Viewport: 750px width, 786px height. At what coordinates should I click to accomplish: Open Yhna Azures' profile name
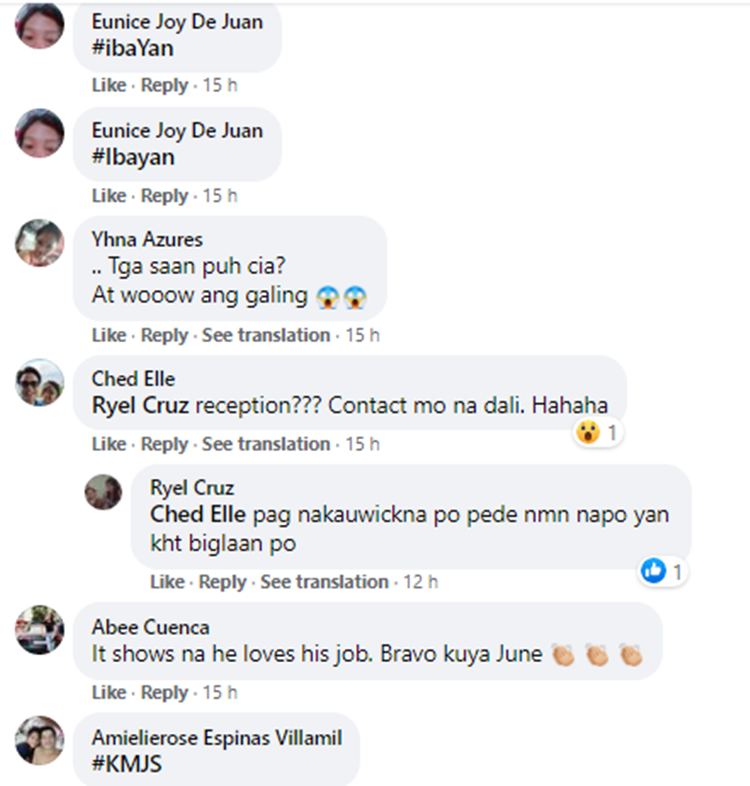(x=146, y=239)
